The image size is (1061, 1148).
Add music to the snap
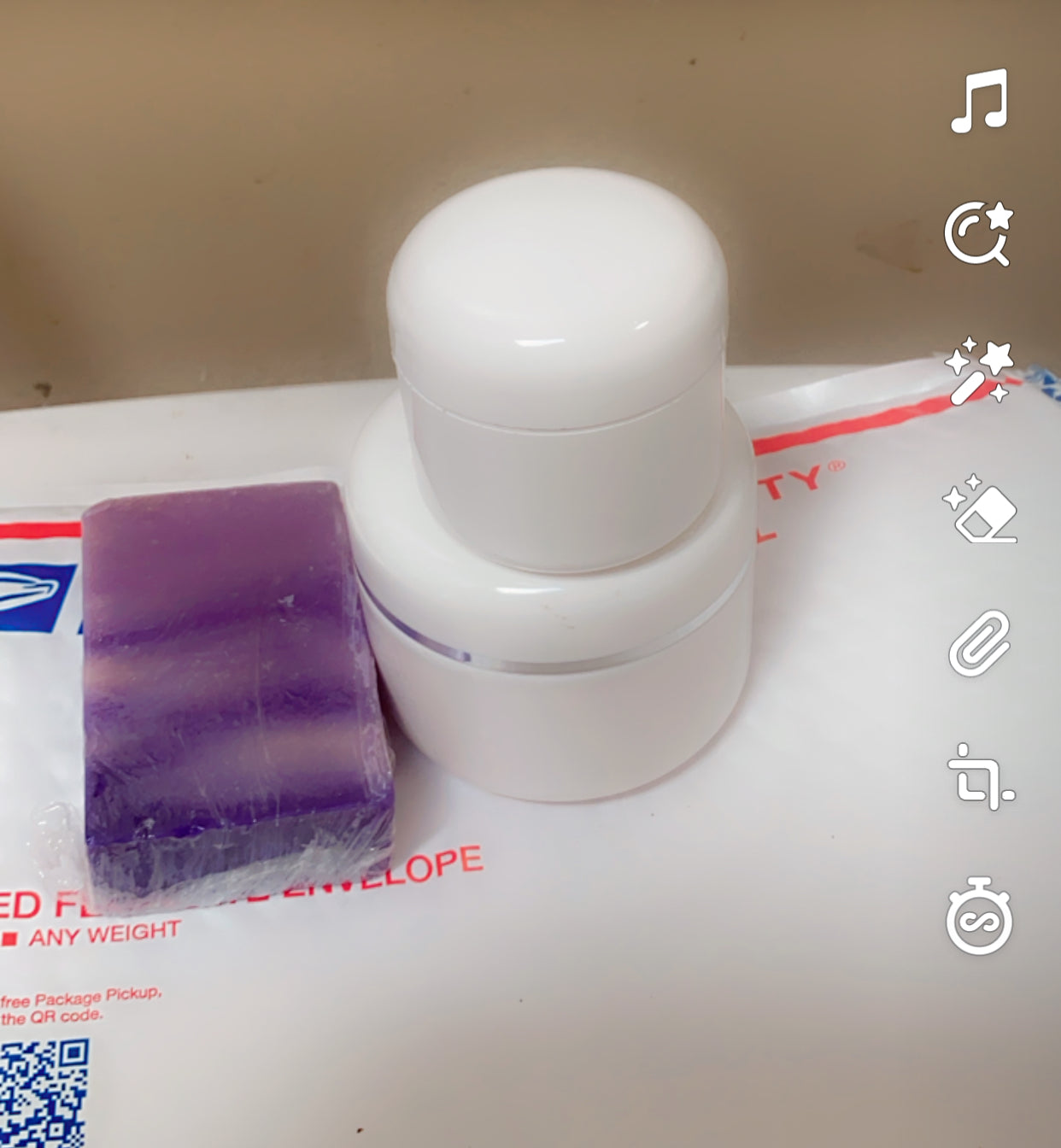(x=979, y=102)
